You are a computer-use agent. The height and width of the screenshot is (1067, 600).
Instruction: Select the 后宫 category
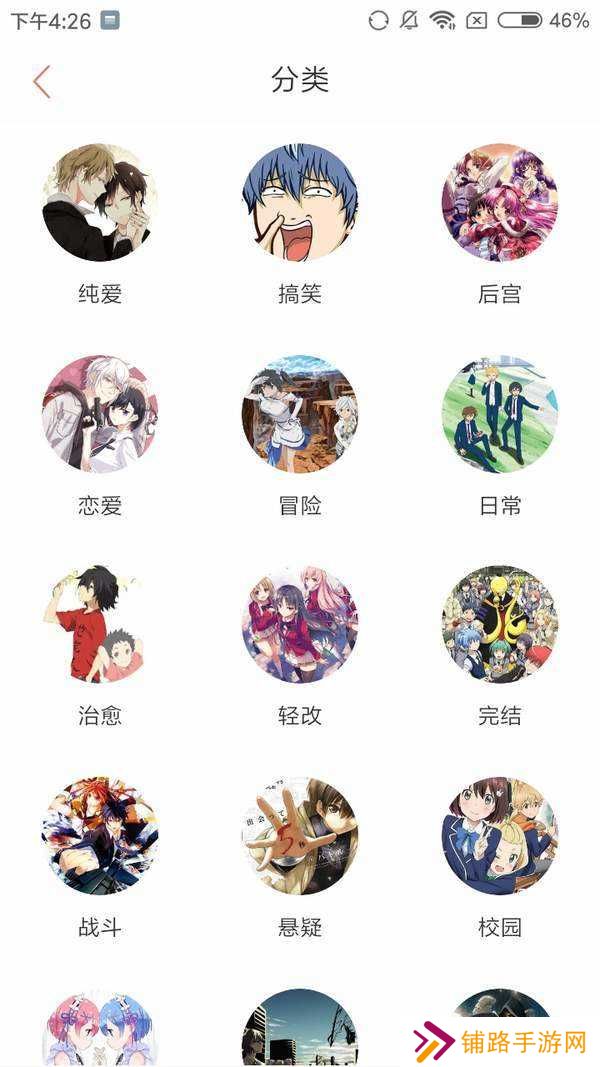[x=500, y=203]
